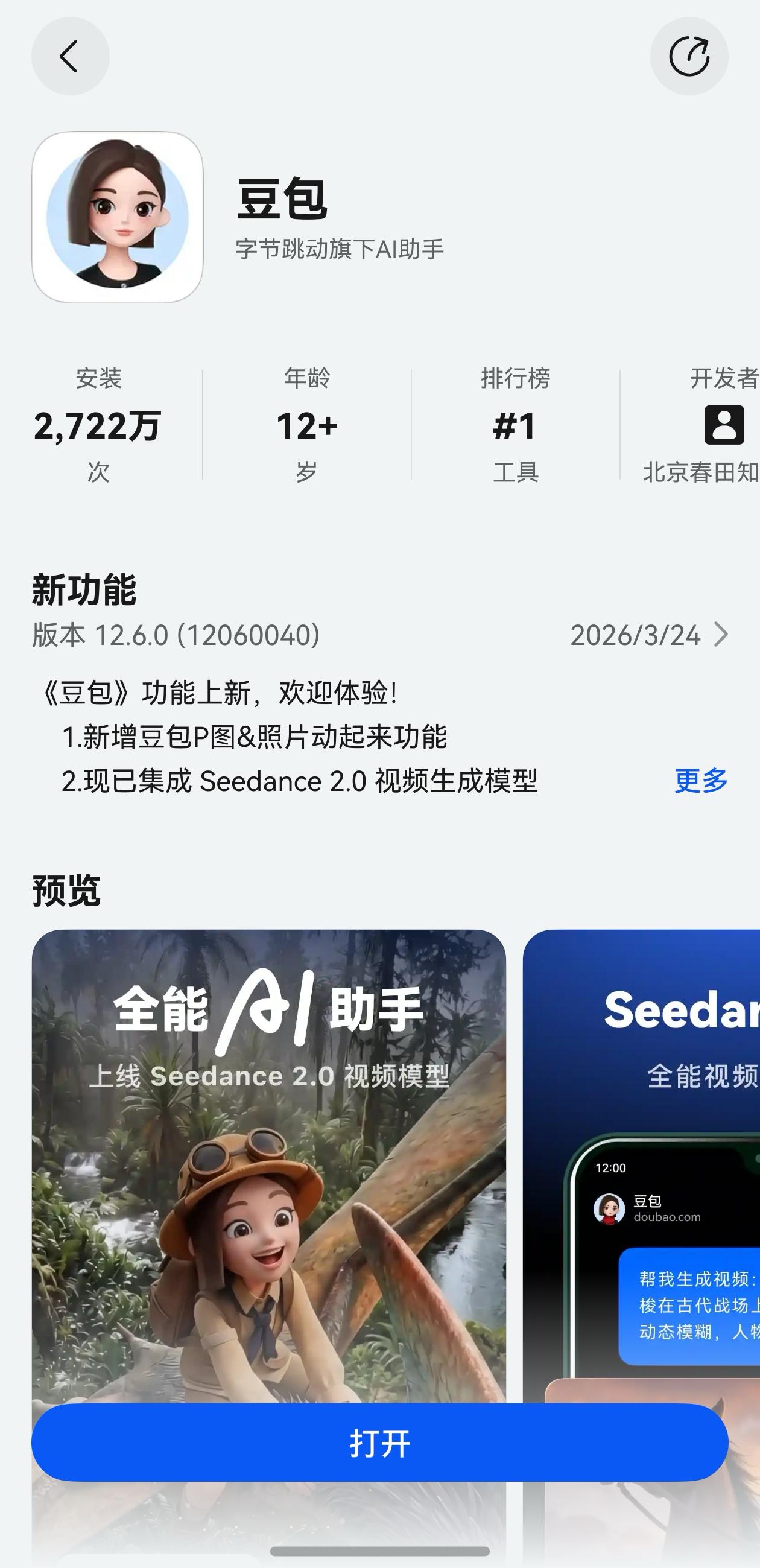View the 排行榜 #1 工具 ranking
Viewport: 760px width, 1568px height.
(x=515, y=425)
